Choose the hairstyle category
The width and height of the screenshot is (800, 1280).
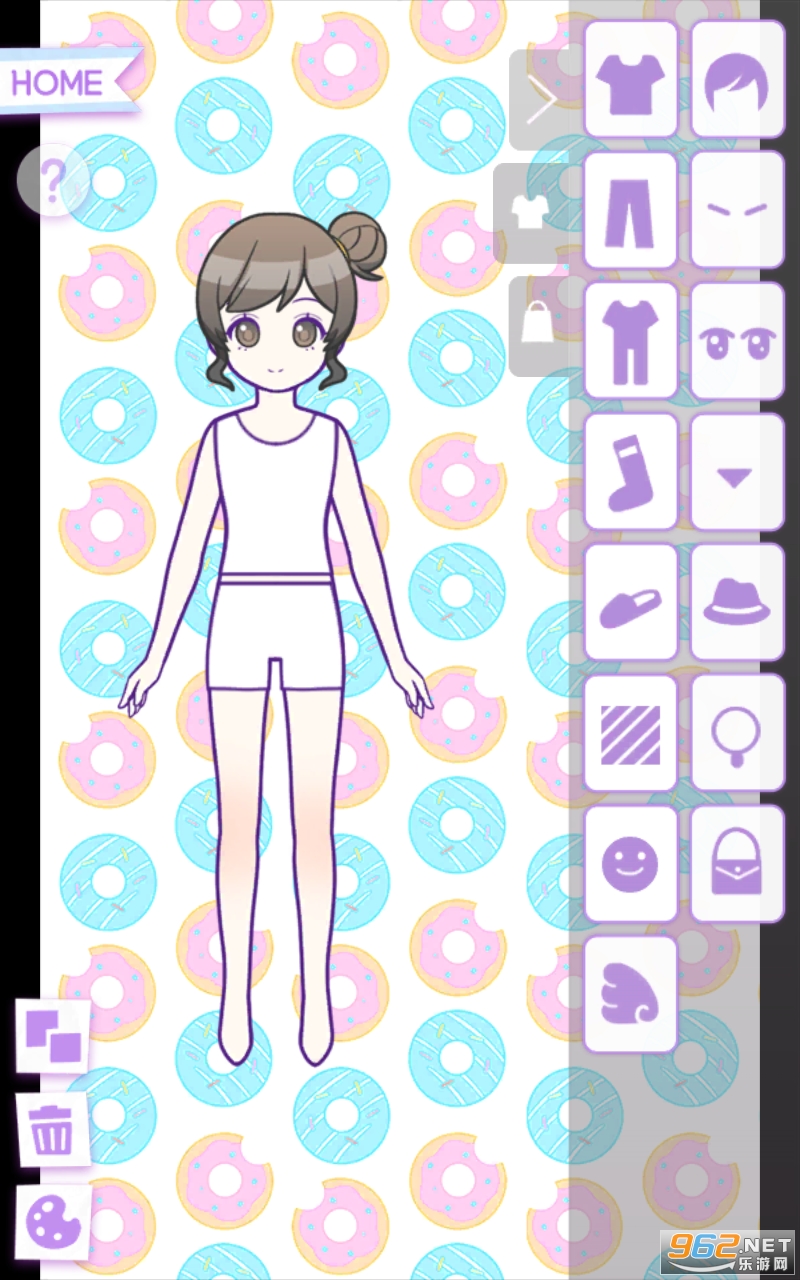tap(737, 79)
